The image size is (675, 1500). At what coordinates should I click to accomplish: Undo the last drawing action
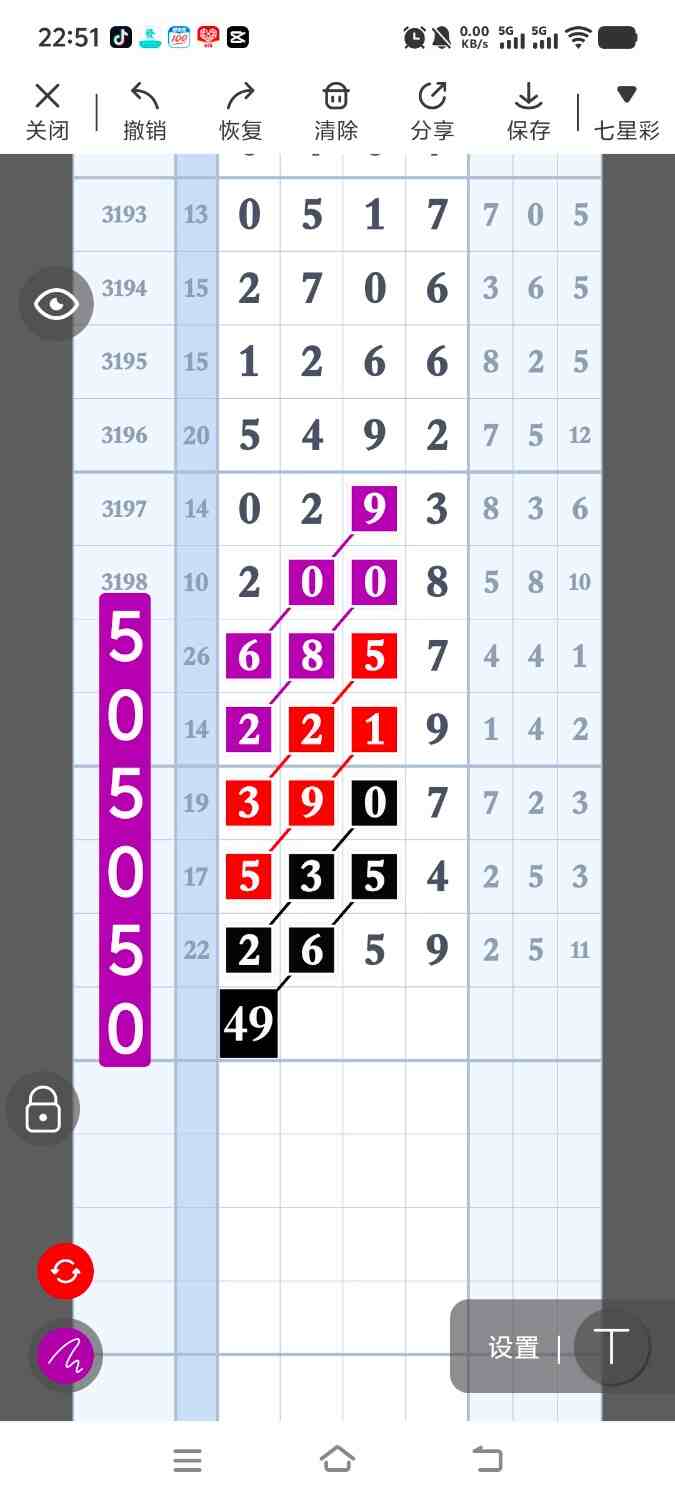pos(144,111)
